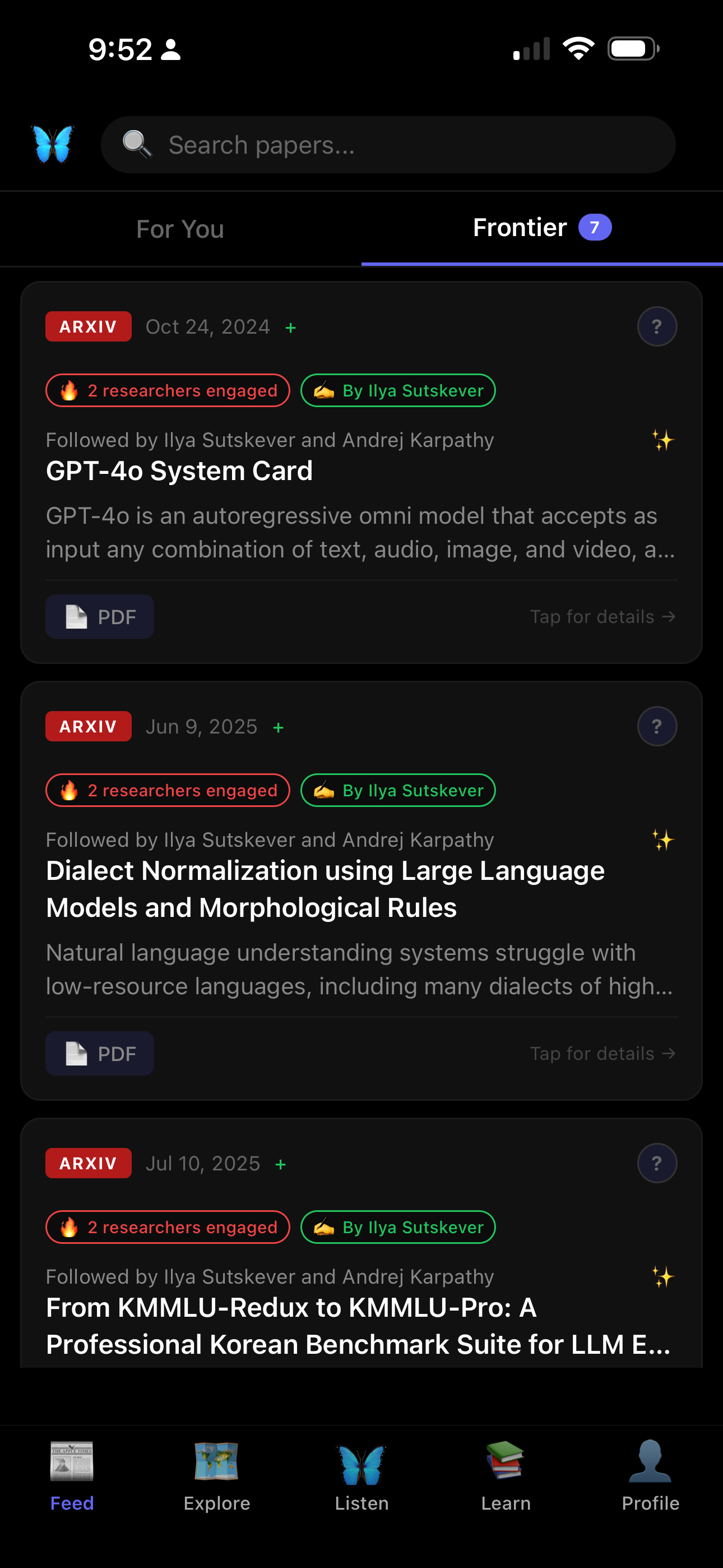Open PDF of GPT-4o System Card
Viewport: 723px width, 1568px height.
point(100,617)
